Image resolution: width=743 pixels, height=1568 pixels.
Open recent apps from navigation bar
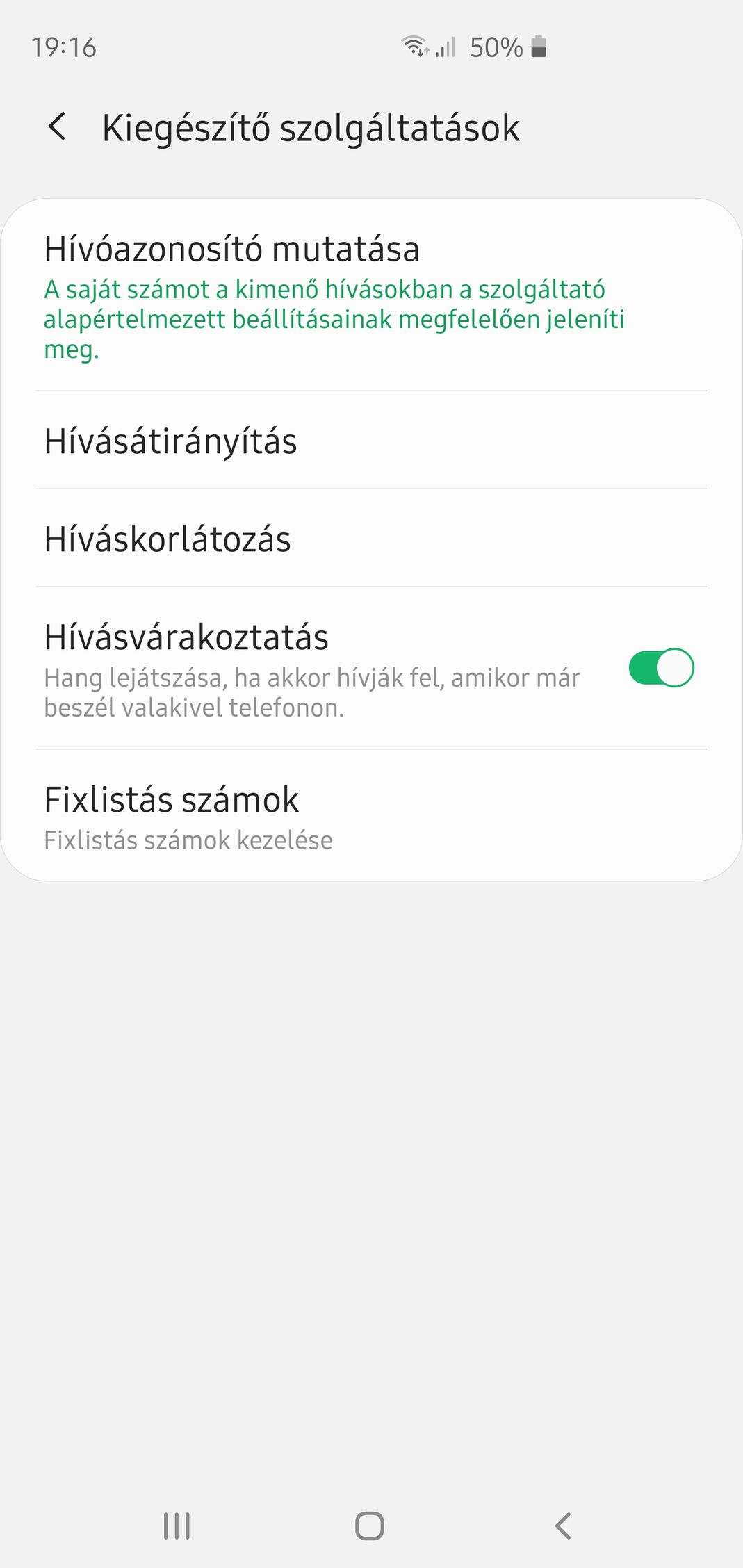177,1526
